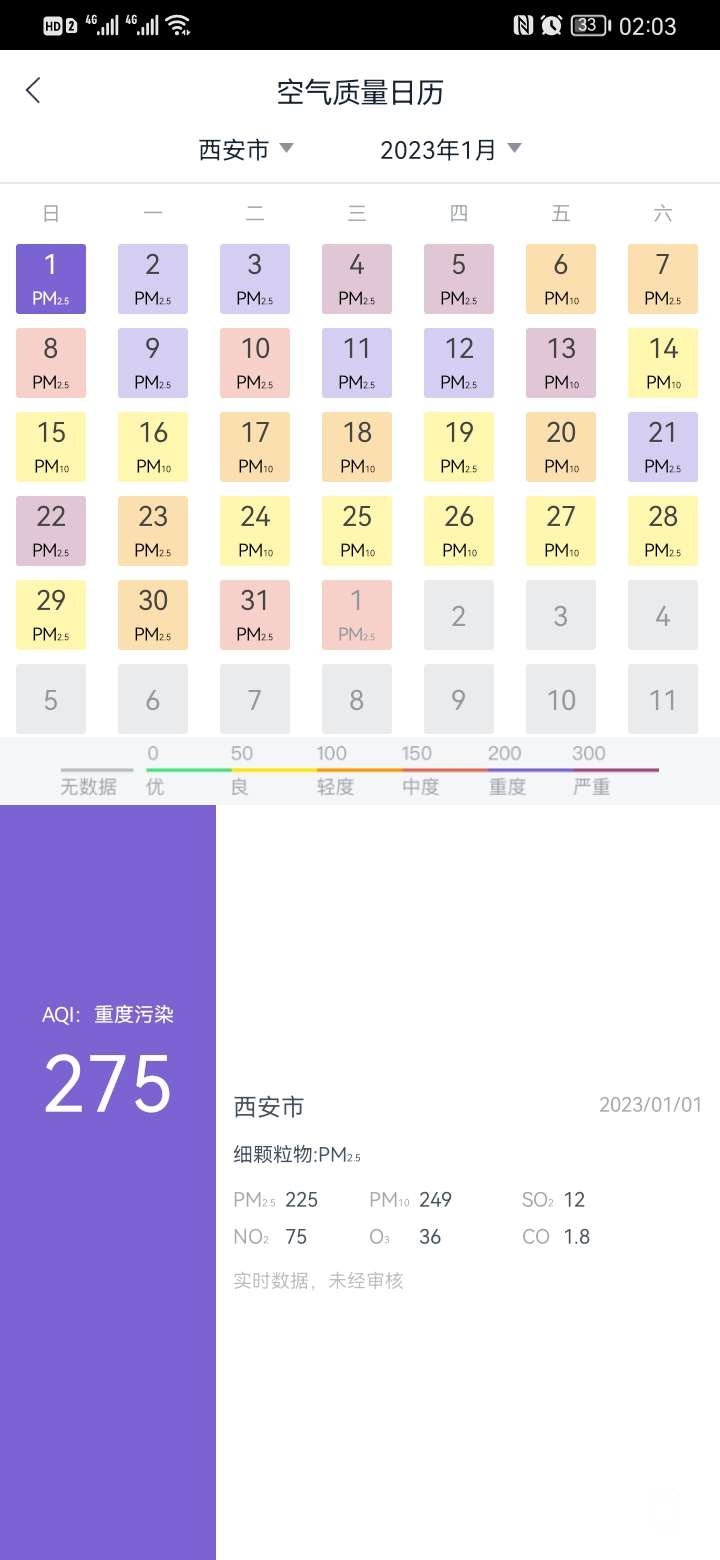Select January 22 in the calendar
Screen dimensions: 720x1560
click(x=51, y=531)
